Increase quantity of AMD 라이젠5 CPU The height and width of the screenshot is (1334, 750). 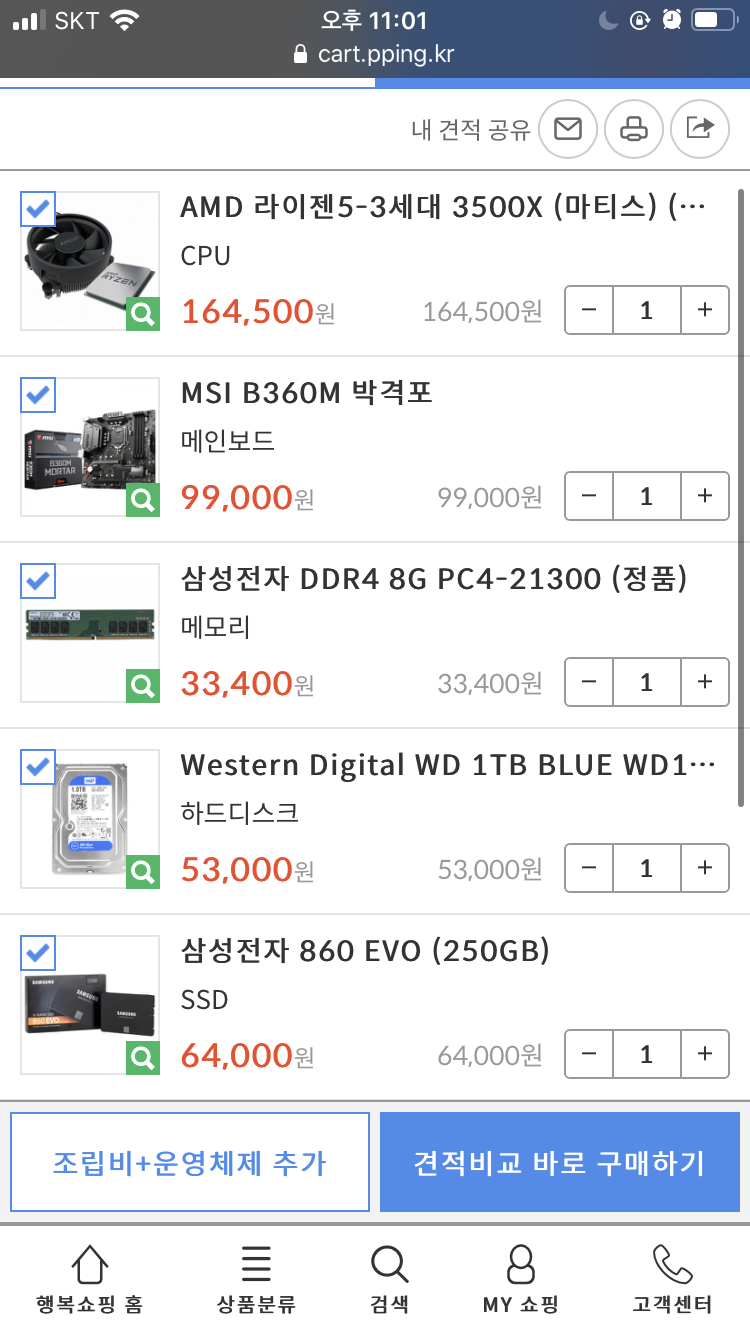(x=705, y=310)
